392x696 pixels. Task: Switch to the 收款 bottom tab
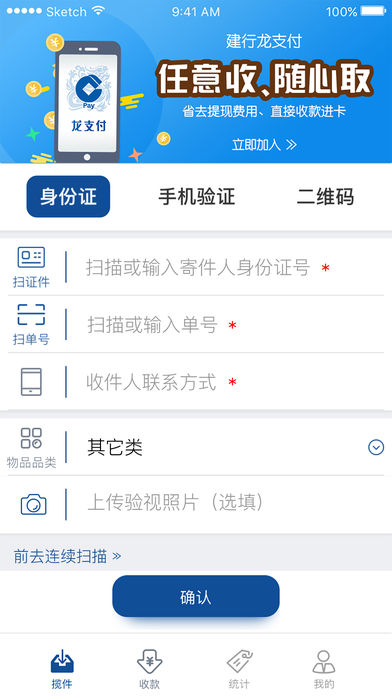149,669
